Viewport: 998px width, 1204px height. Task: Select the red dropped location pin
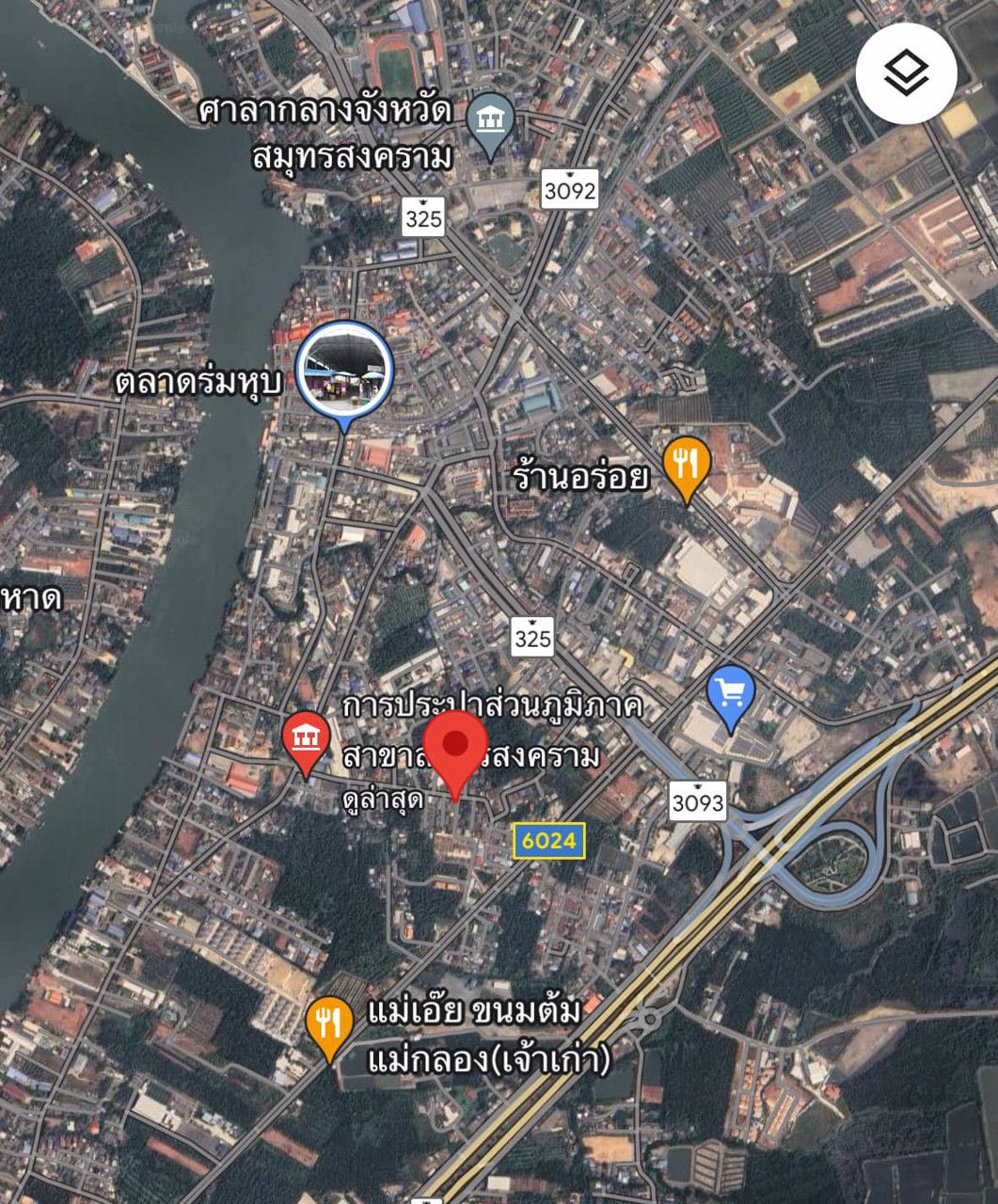pyautogui.click(x=456, y=748)
